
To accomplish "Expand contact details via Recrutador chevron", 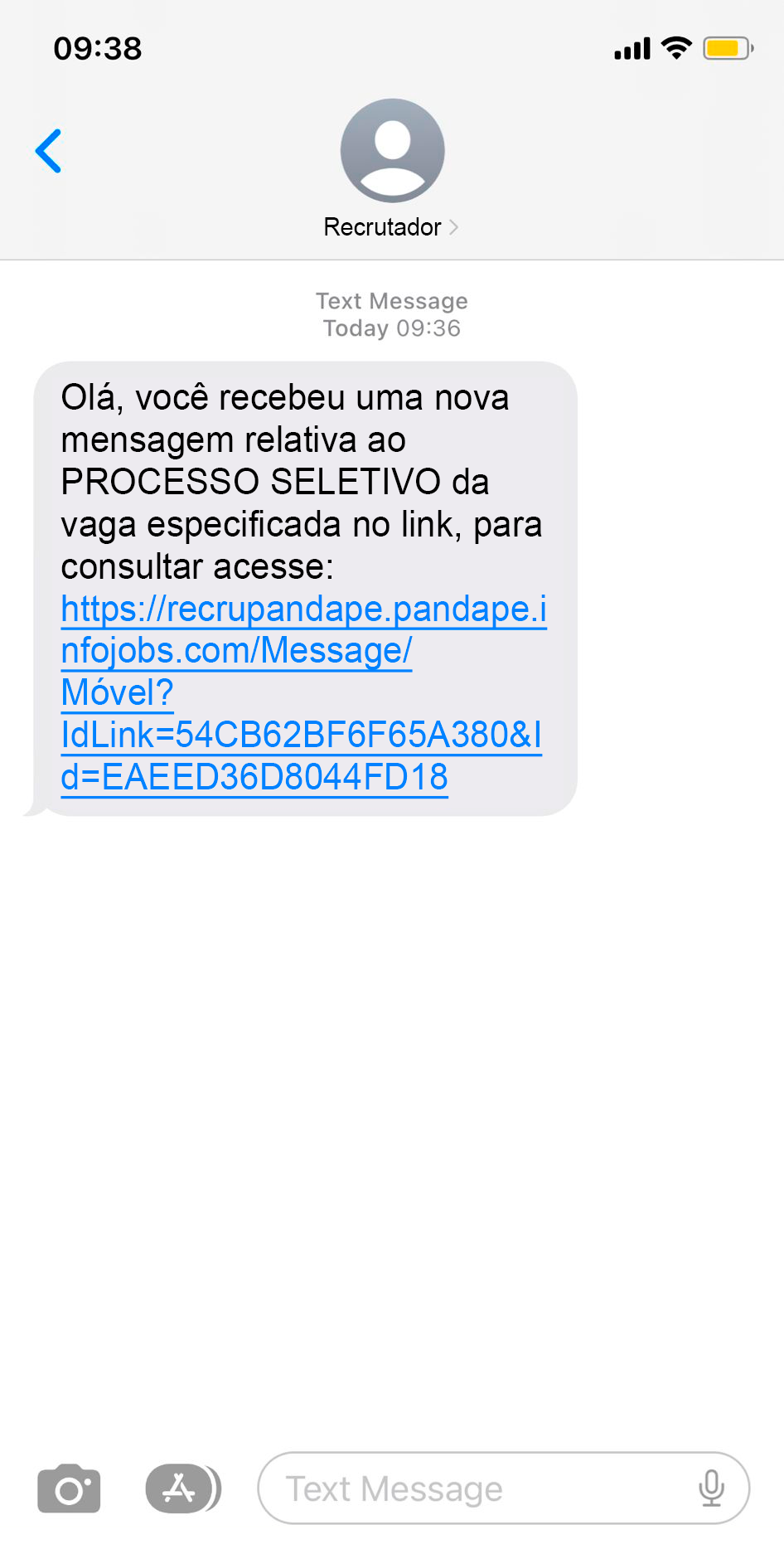I will [x=453, y=226].
